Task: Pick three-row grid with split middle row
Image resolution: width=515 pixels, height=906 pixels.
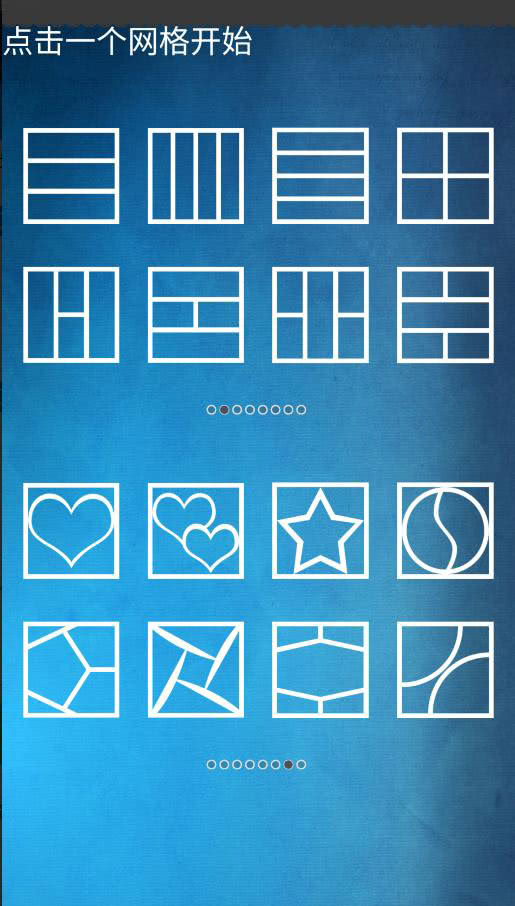Action: 196,315
